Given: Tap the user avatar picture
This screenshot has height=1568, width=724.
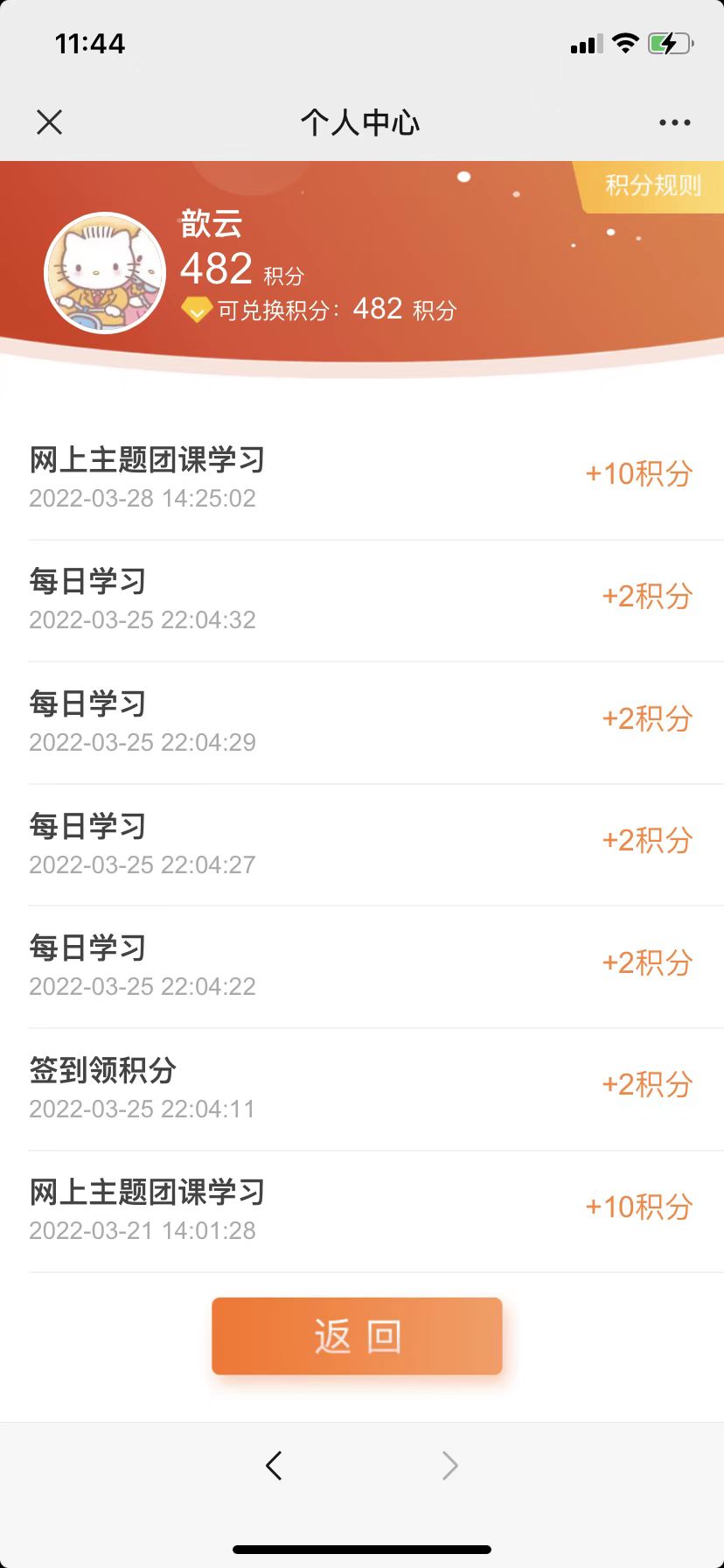Looking at the screenshot, I should (x=105, y=273).
